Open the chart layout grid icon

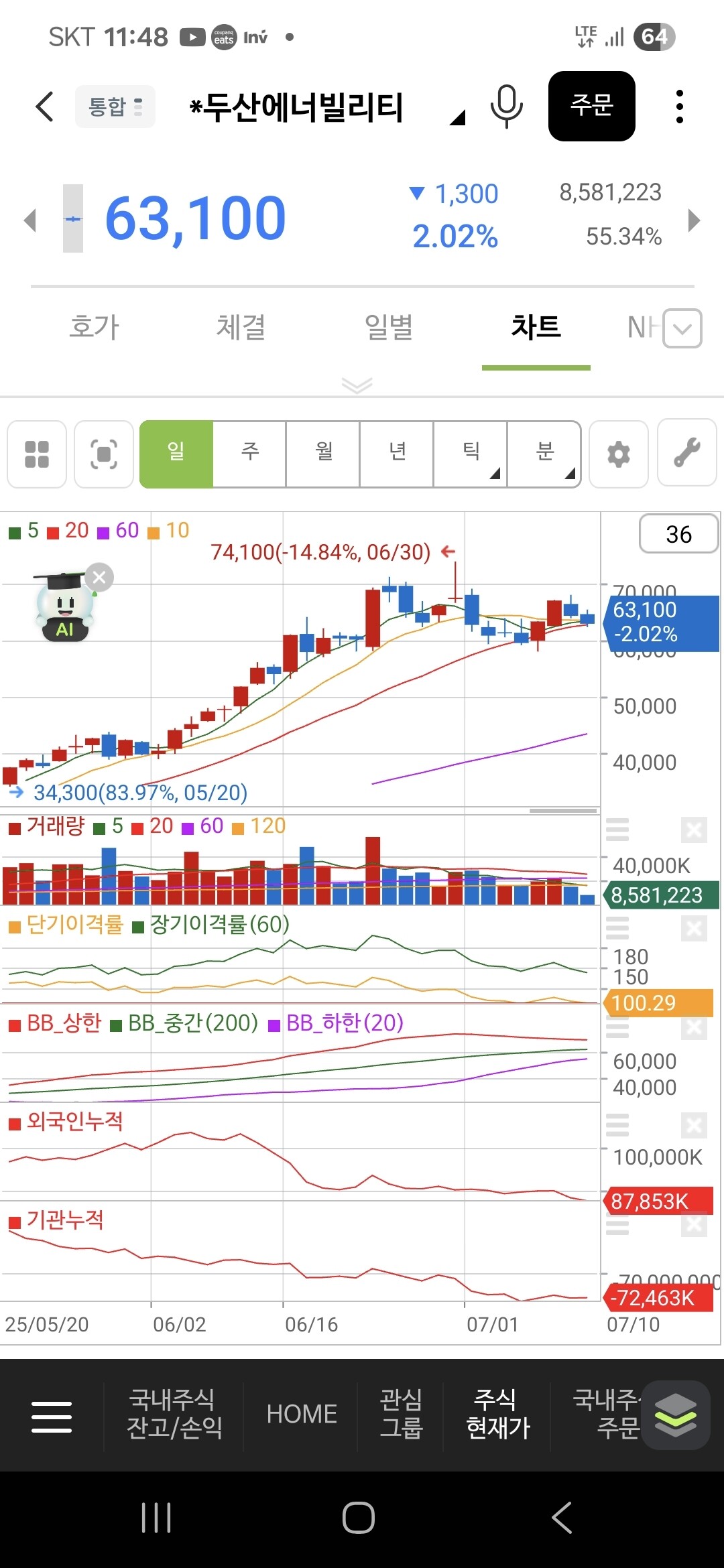click(37, 454)
